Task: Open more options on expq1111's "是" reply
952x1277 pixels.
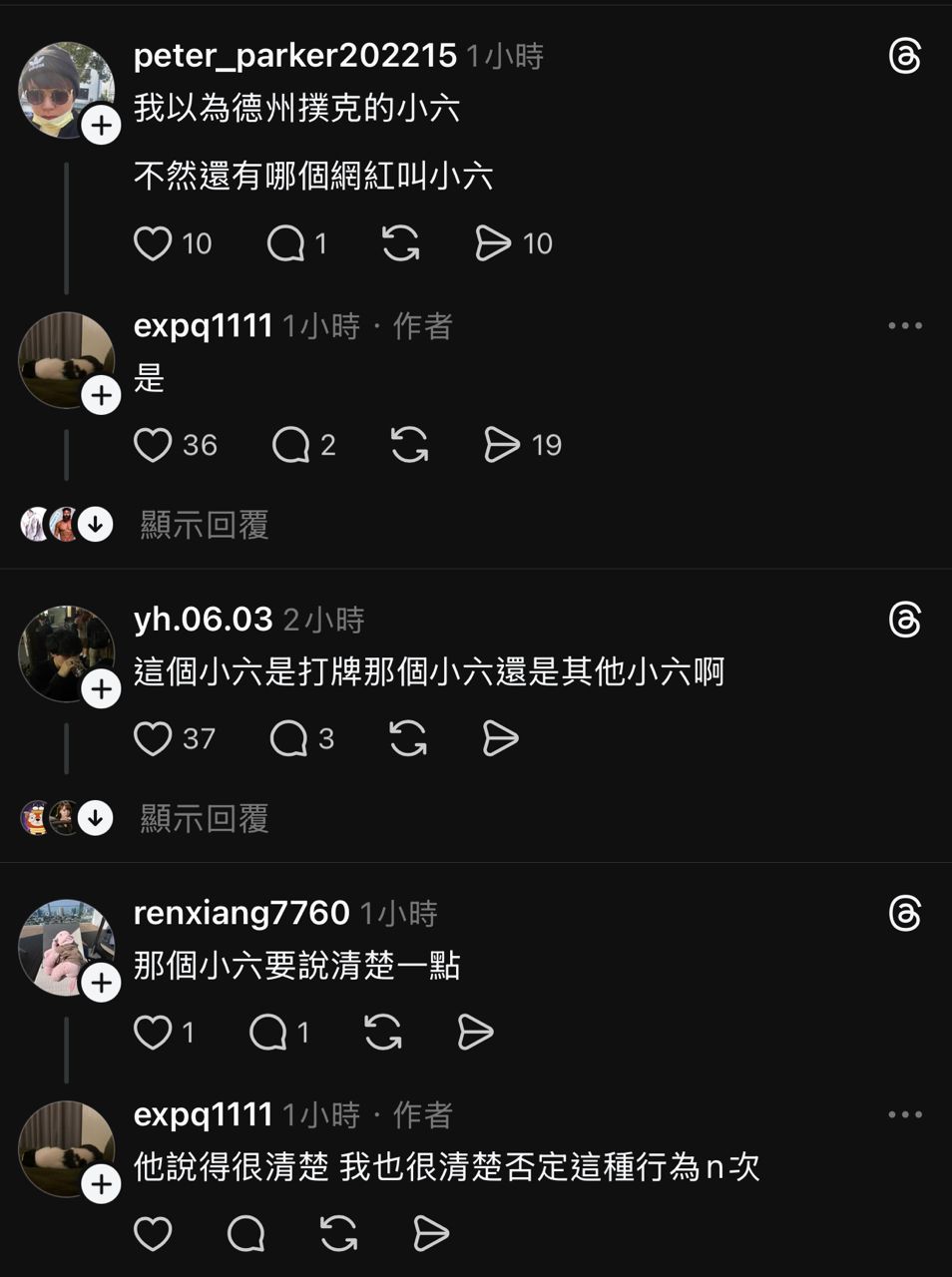Action: [x=904, y=326]
